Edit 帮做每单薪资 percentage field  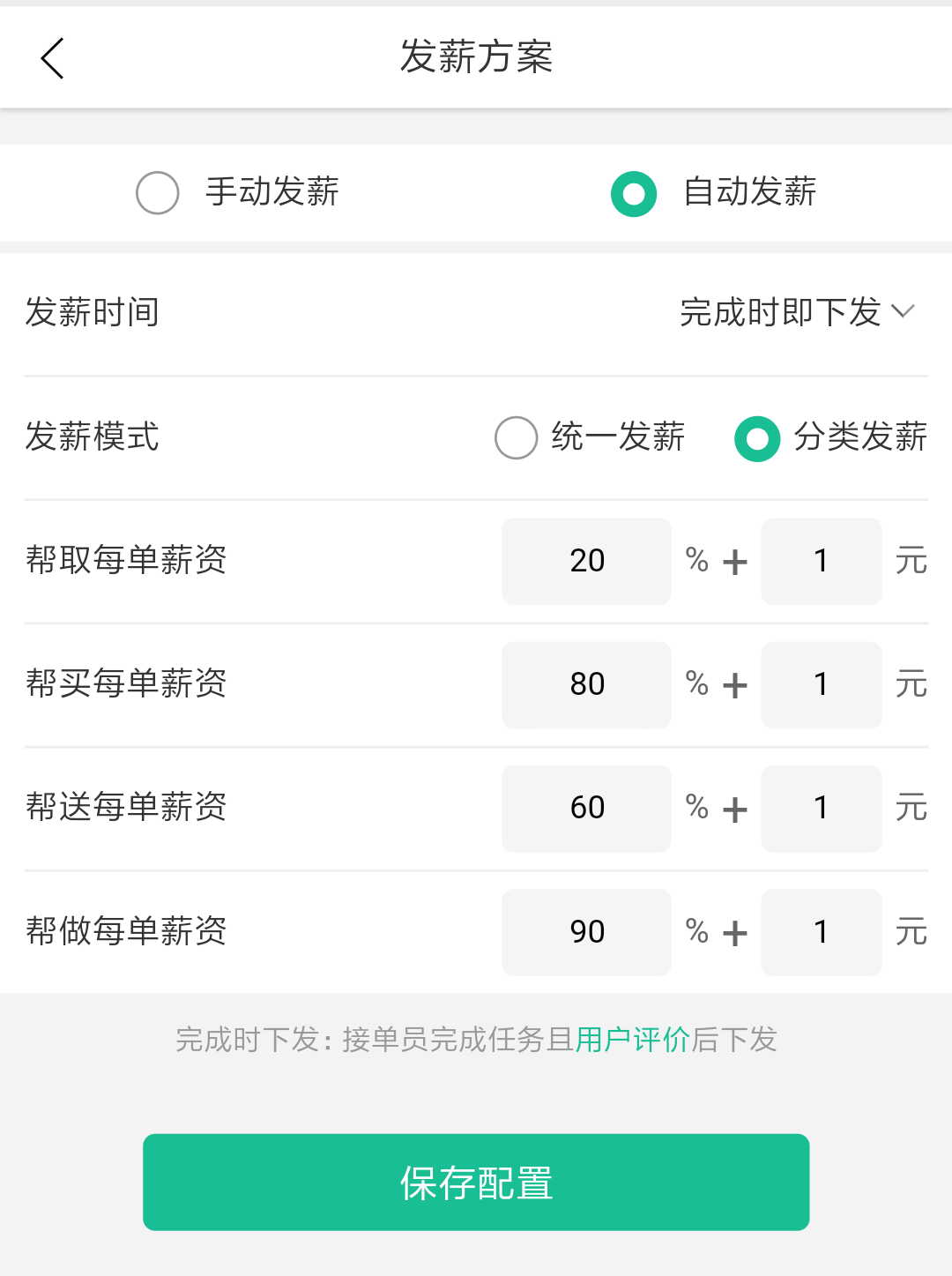(586, 932)
